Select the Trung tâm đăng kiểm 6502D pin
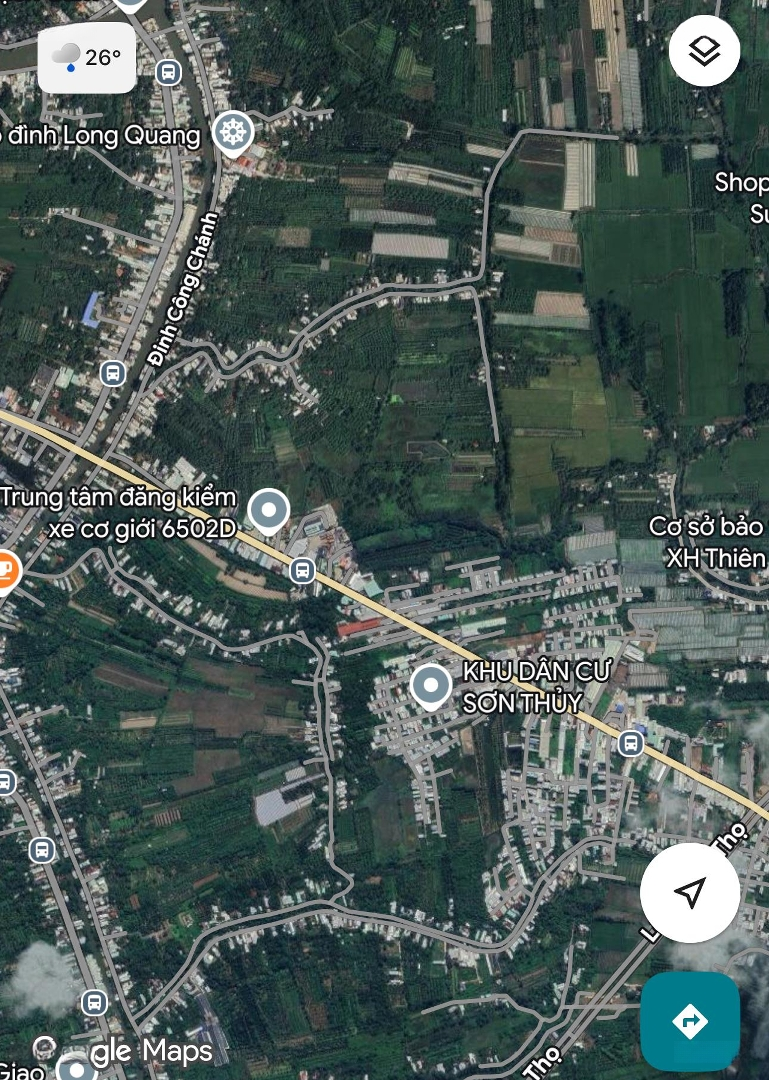Viewport: 769px width, 1080px height. point(268,510)
